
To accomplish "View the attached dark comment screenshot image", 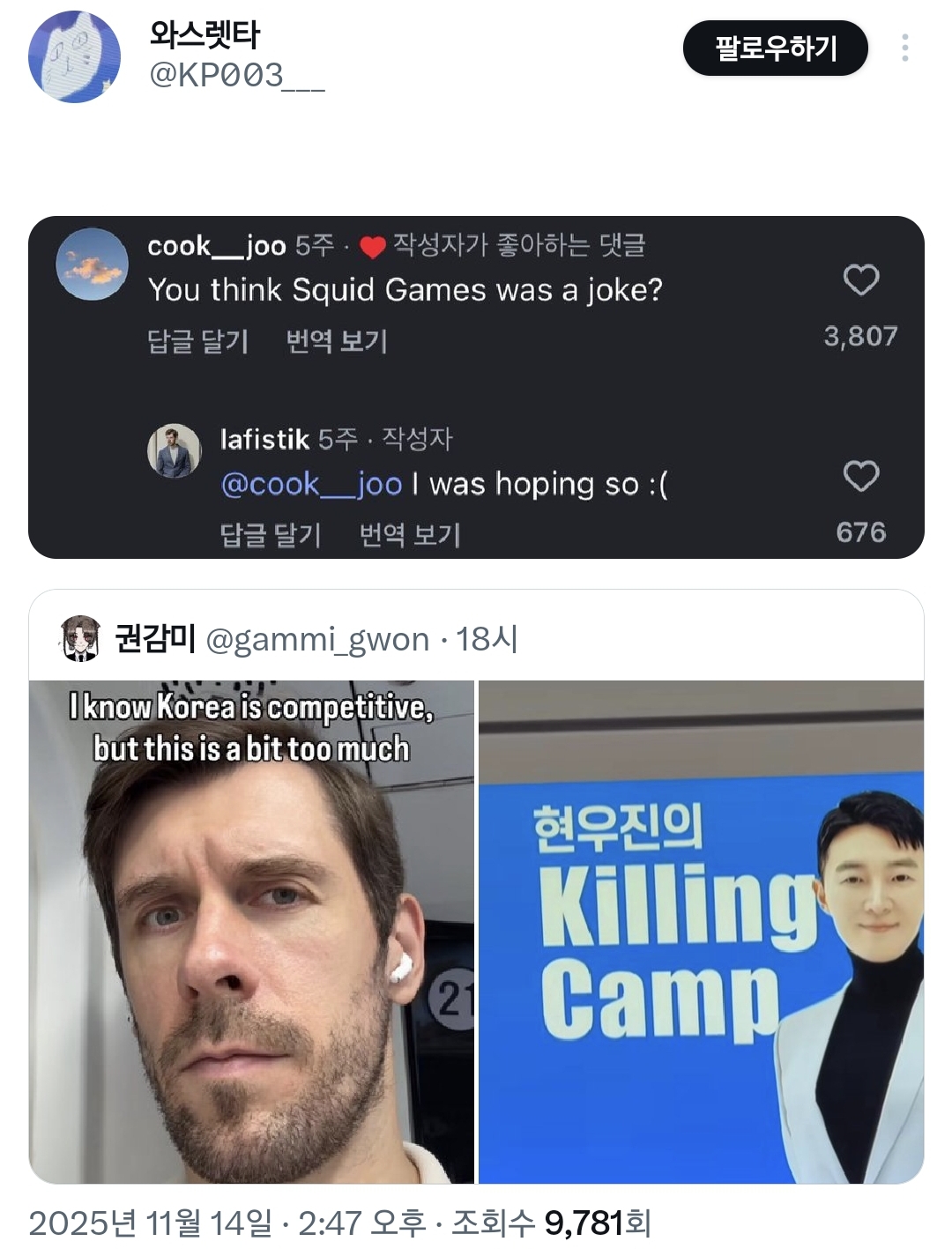I will click(x=476, y=387).
